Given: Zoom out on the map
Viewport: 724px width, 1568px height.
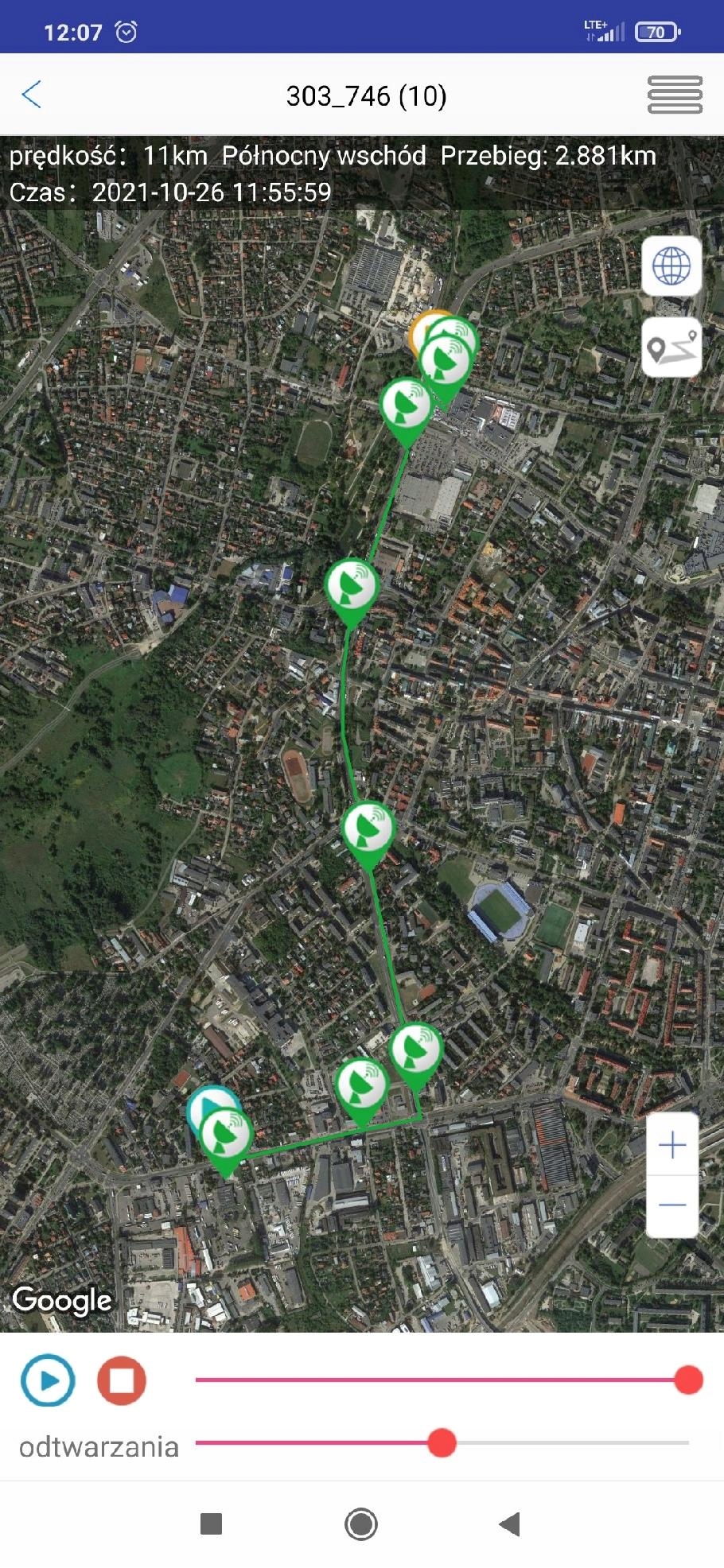Looking at the screenshot, I should (x=672, y=1205).
